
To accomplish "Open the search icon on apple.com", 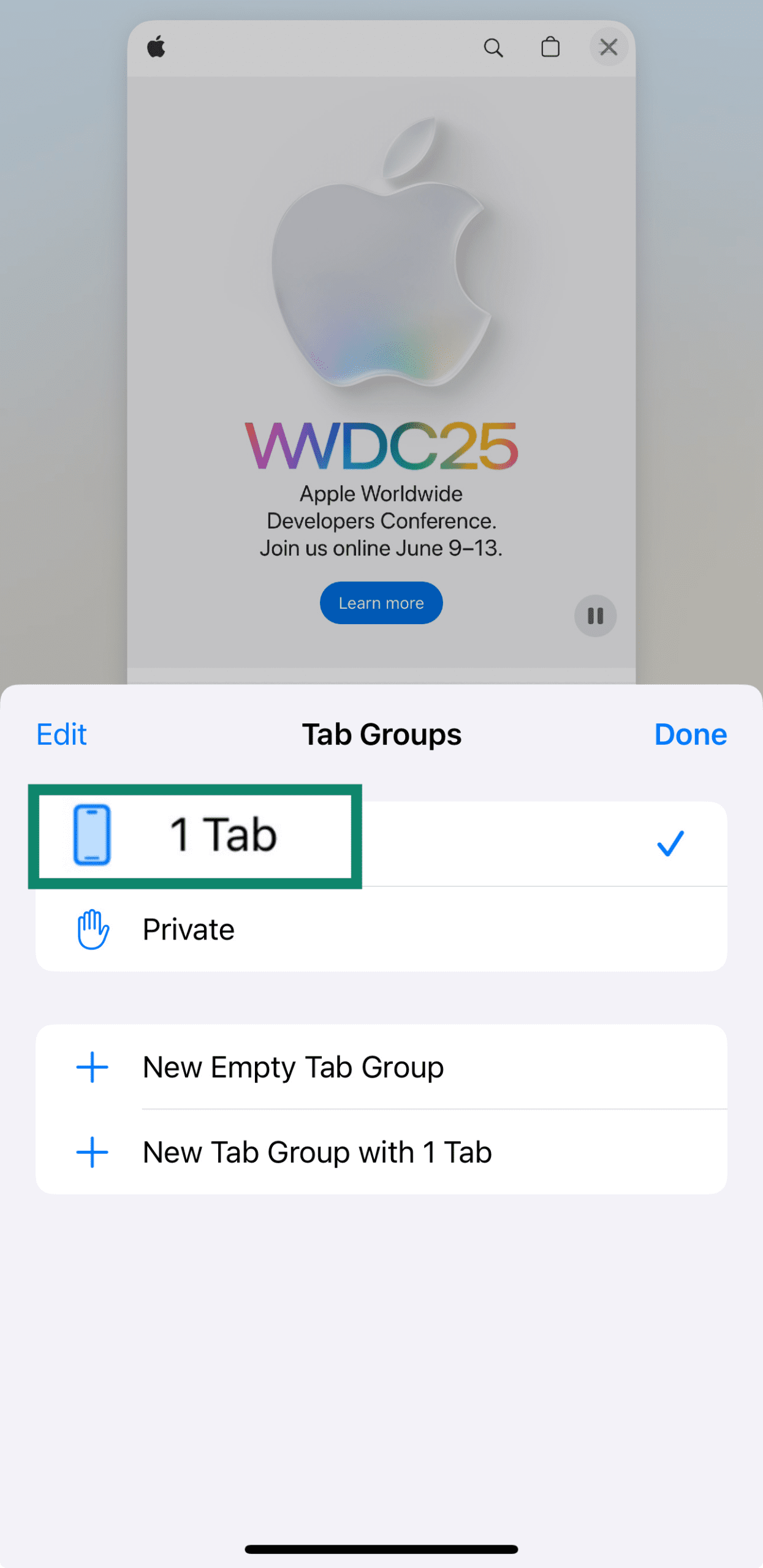I will tap(494, 47).
